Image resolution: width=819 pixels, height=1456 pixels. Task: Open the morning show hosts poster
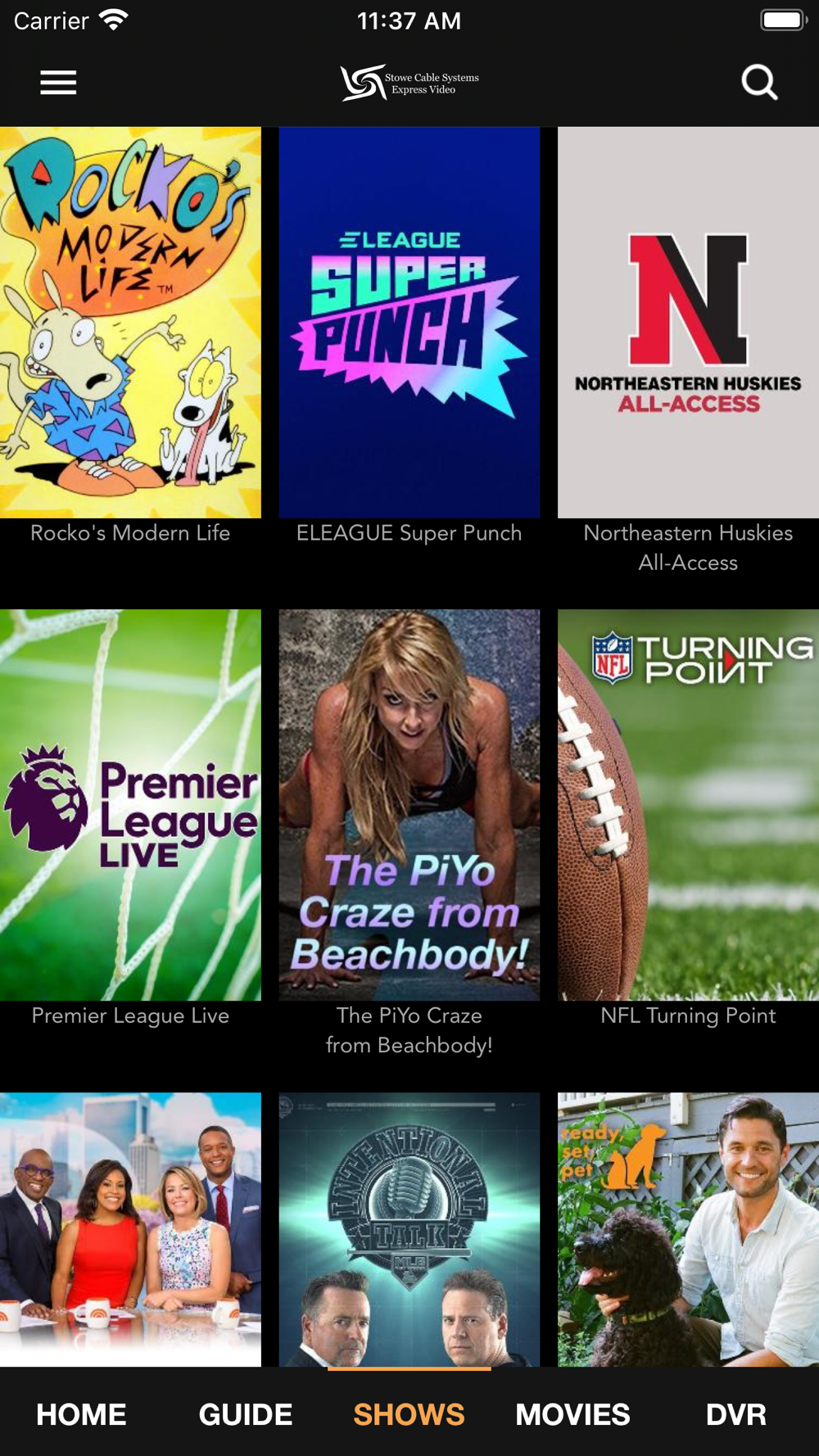click(130, 1229)
